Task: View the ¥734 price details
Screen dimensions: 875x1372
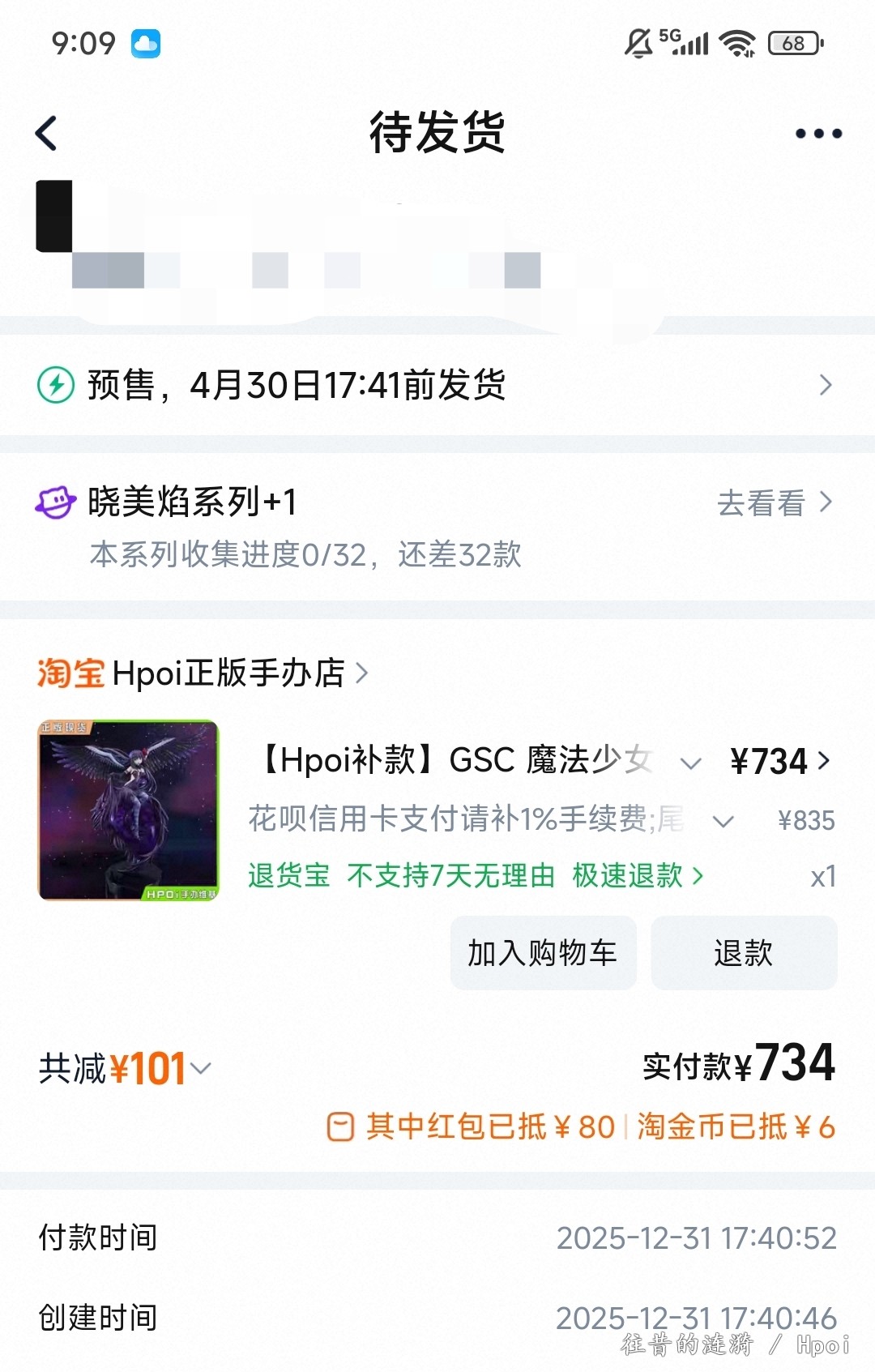Action: tap(780, 761)
